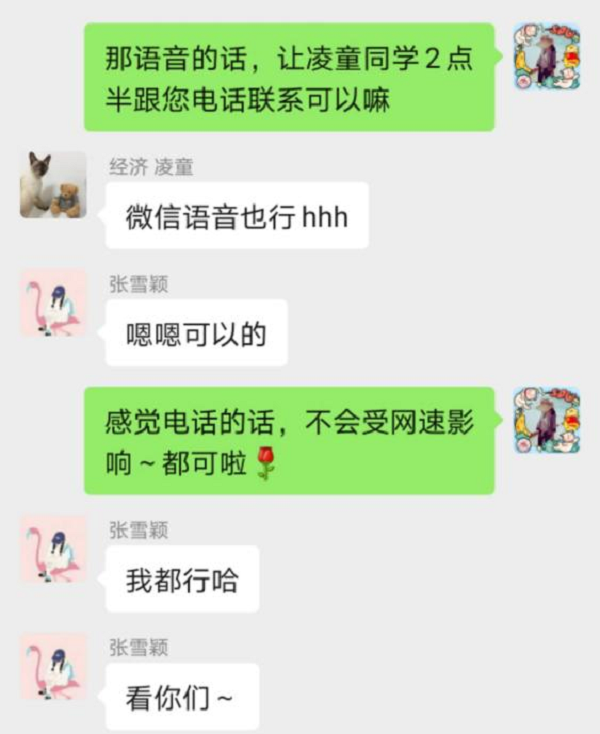Open 张雪颖's avatar next to 我都行哈
Viewport: 600px width, 734px height.
[x=53, y=548]
